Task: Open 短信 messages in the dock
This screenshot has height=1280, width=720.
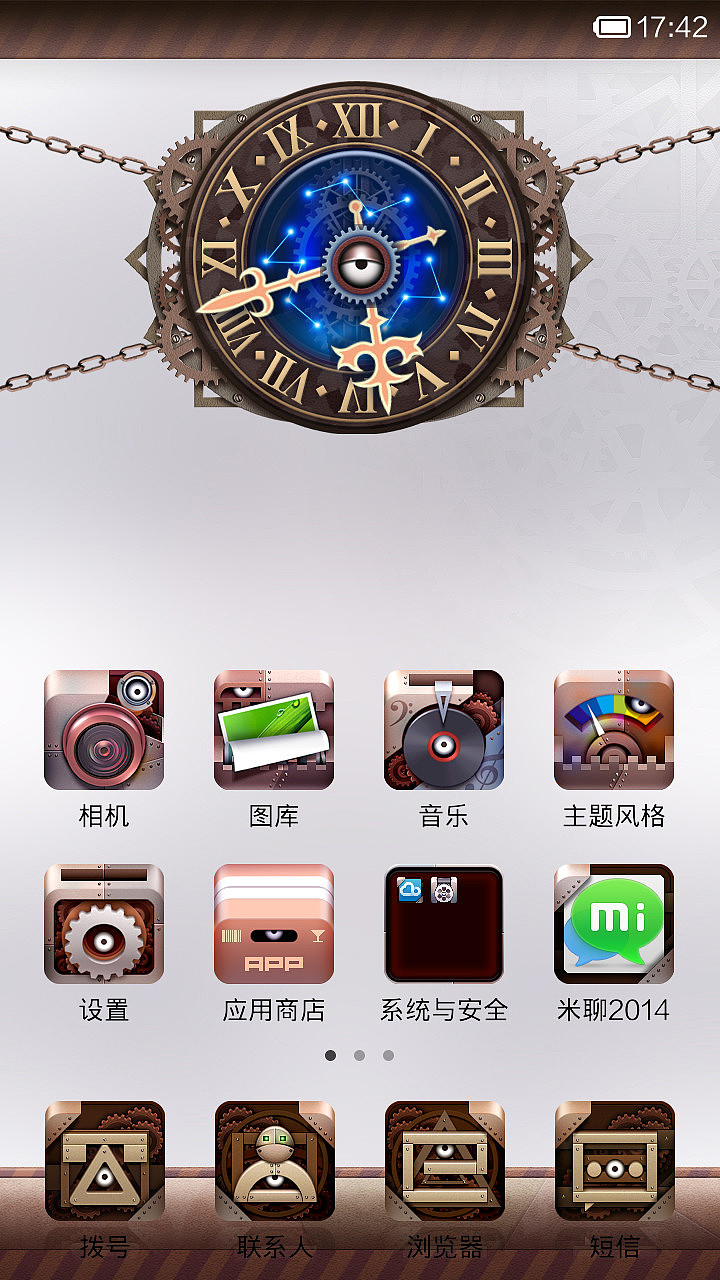Action: coord(614,1161)
